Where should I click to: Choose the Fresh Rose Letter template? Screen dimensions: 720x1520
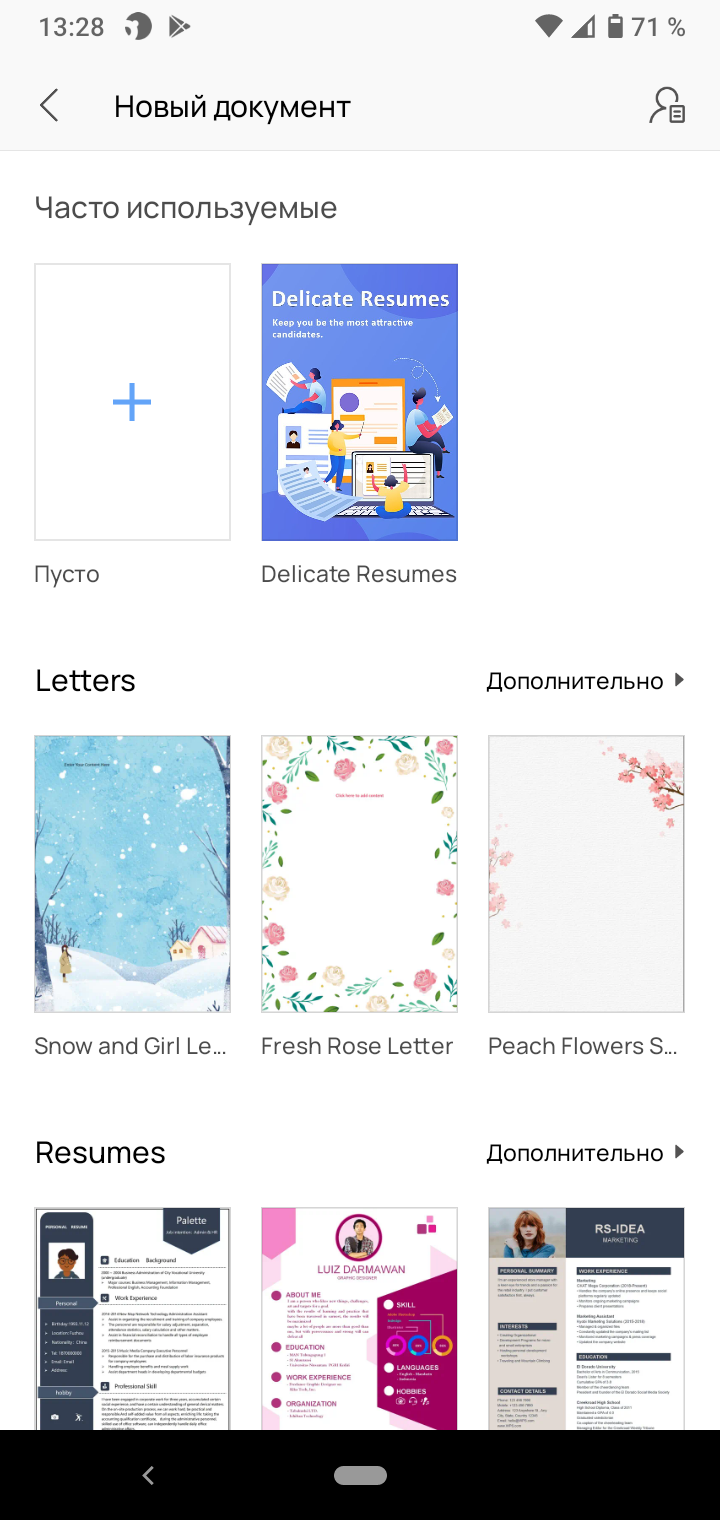(359, 874)
